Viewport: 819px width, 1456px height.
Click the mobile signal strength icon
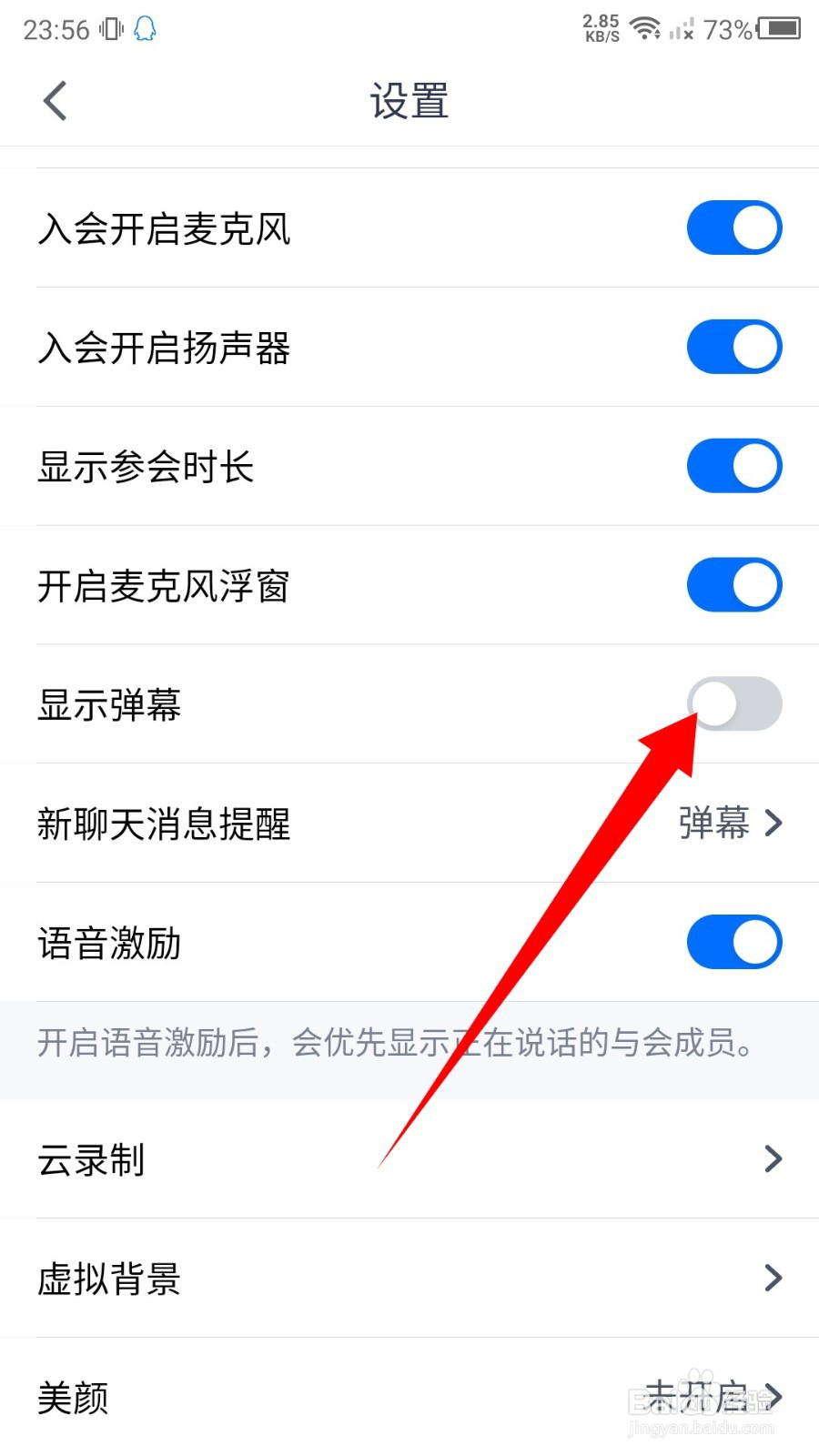pos(682,29)
